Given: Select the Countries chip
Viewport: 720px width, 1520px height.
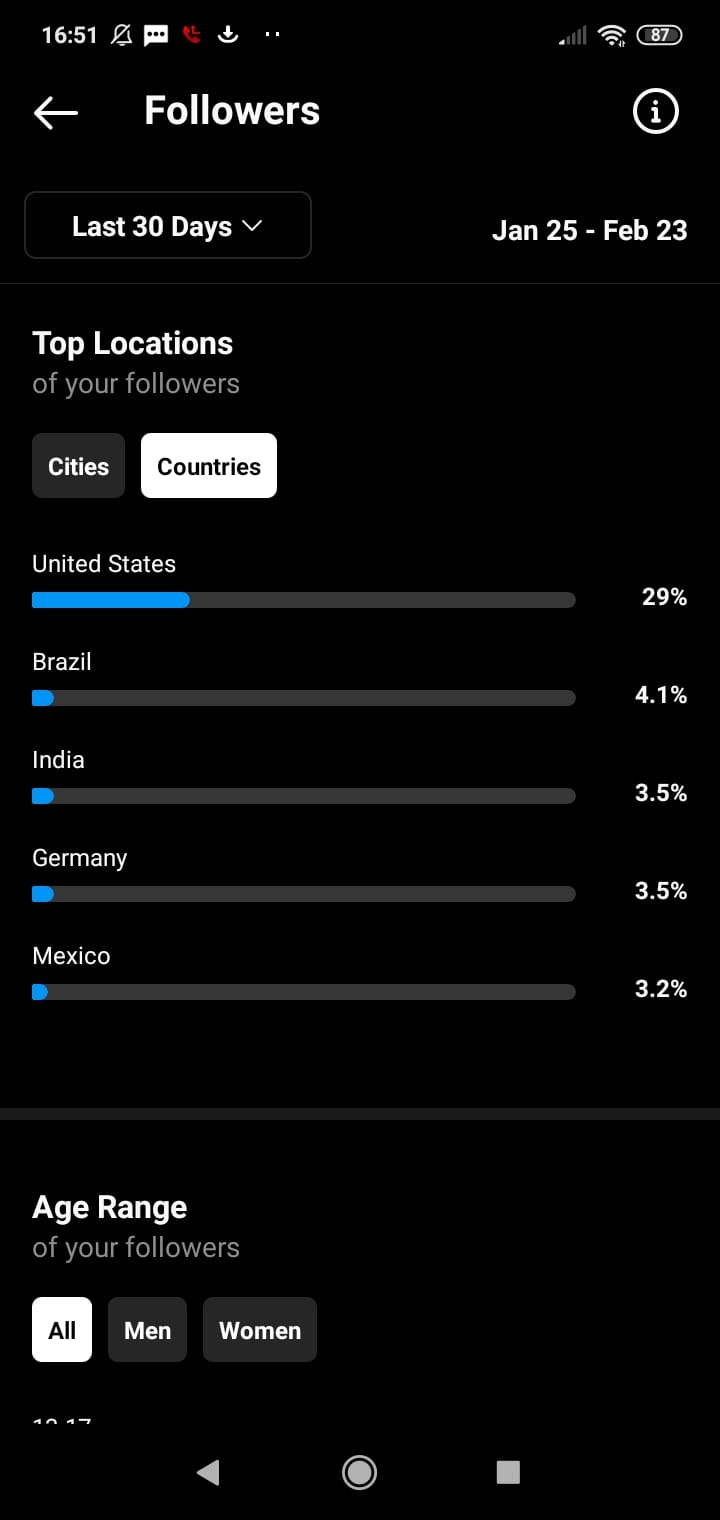Looking at the screenshot, I should [x=209, y=466].
